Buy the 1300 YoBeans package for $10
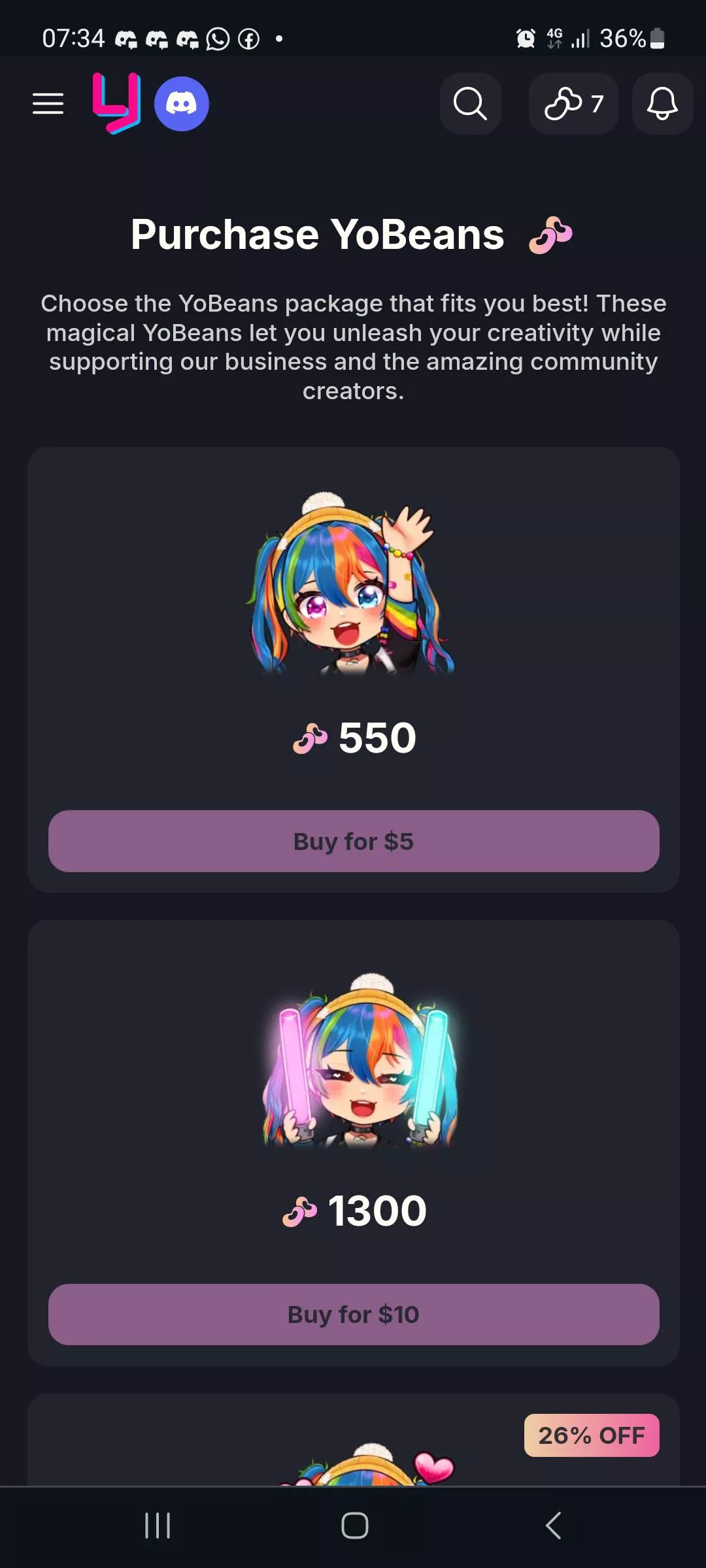Image resolution: width=706 pixels, height=1568 pixels. click(x=353, y=1315)
